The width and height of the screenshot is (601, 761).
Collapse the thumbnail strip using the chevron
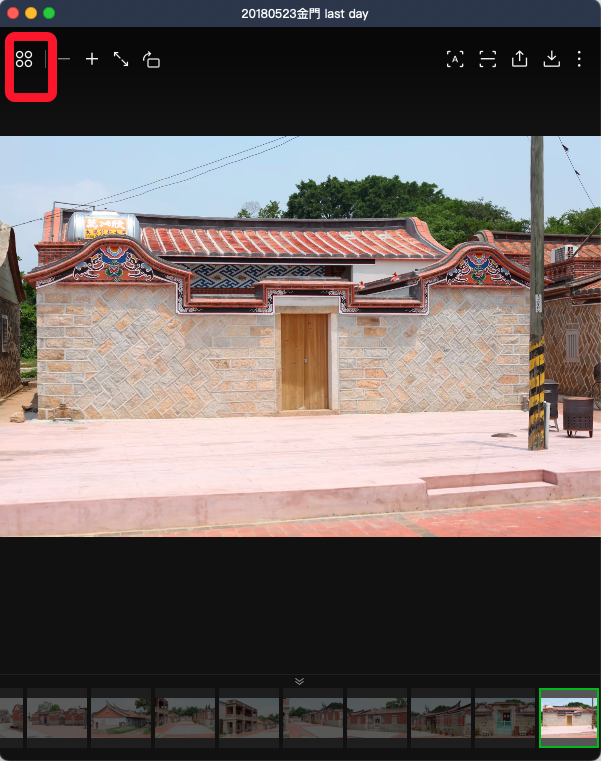[x=299, y=681]
